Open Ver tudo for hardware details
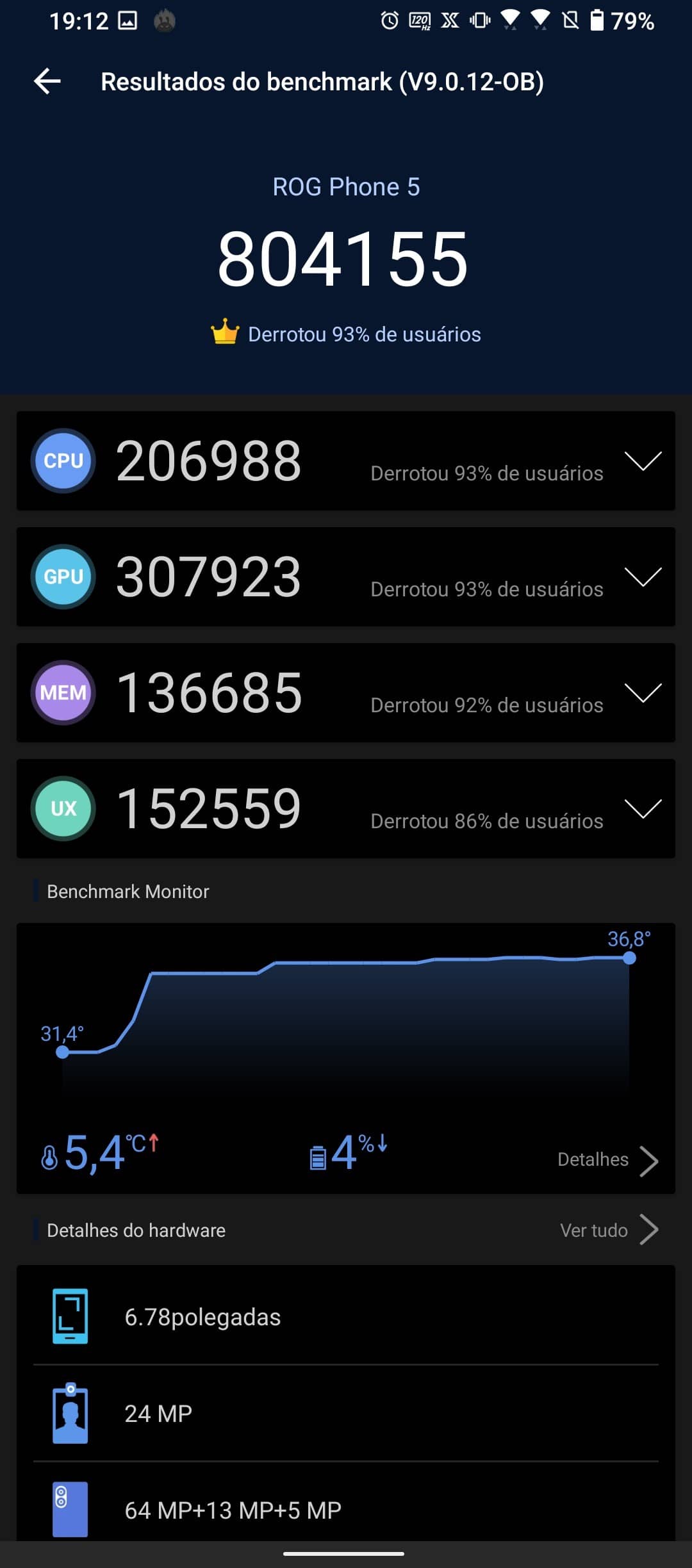692x1568 pixels. (x=608, y=1230)
